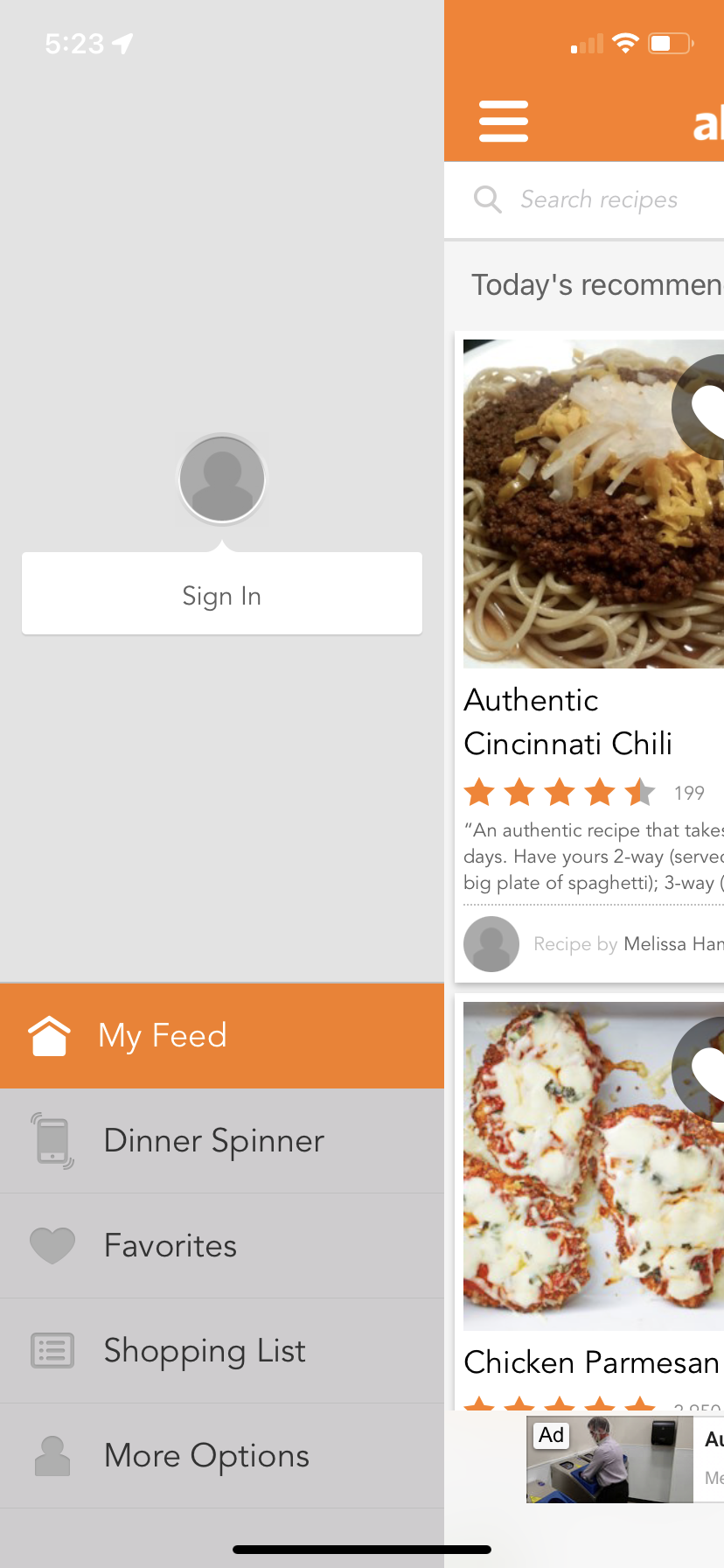Tap the Sign In button
Screen dimensions: 724x1568
[222, 594]
